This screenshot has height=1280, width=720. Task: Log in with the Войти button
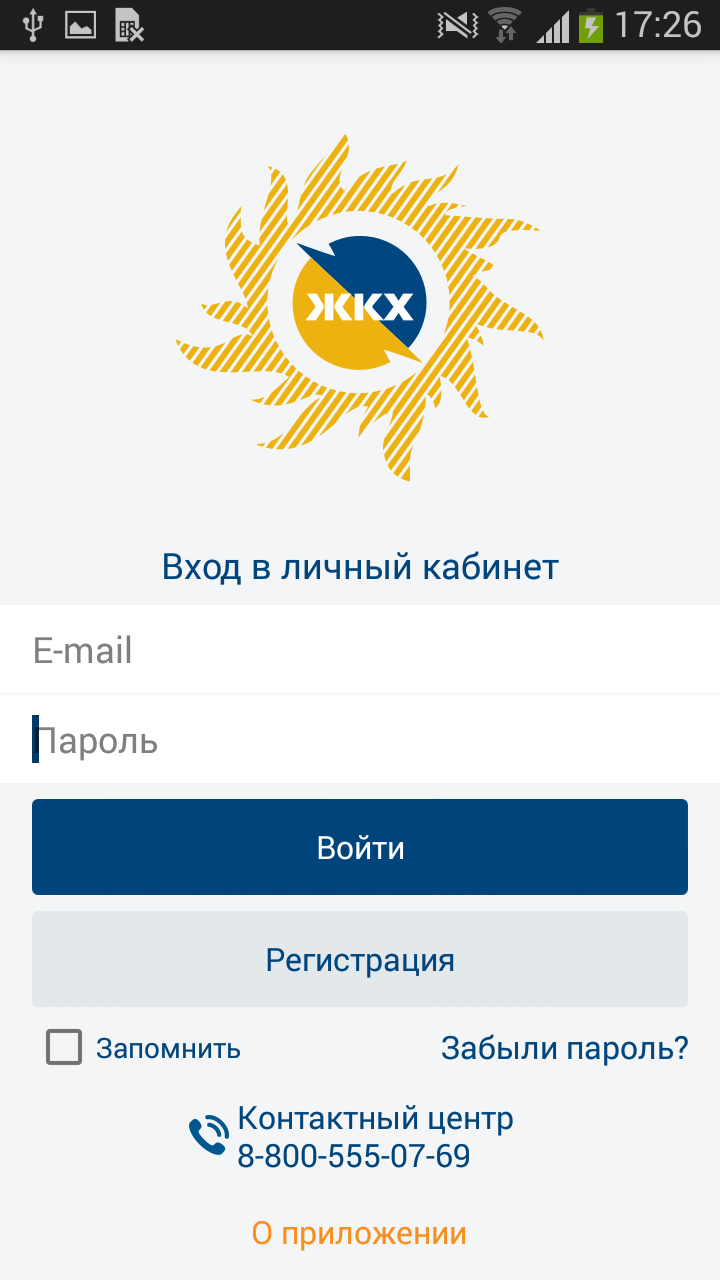pos(360,847)
